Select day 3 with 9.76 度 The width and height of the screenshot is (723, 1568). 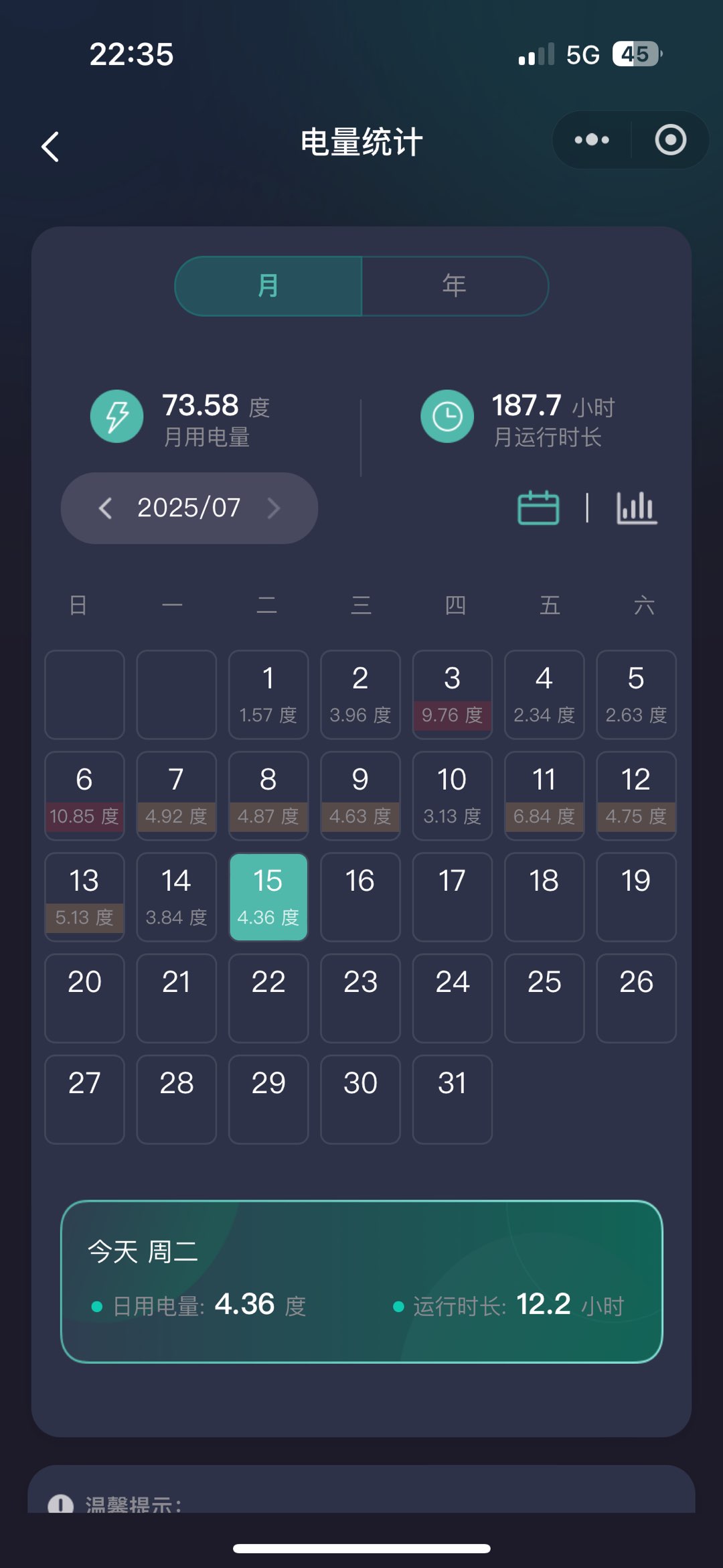pos(452,695)
